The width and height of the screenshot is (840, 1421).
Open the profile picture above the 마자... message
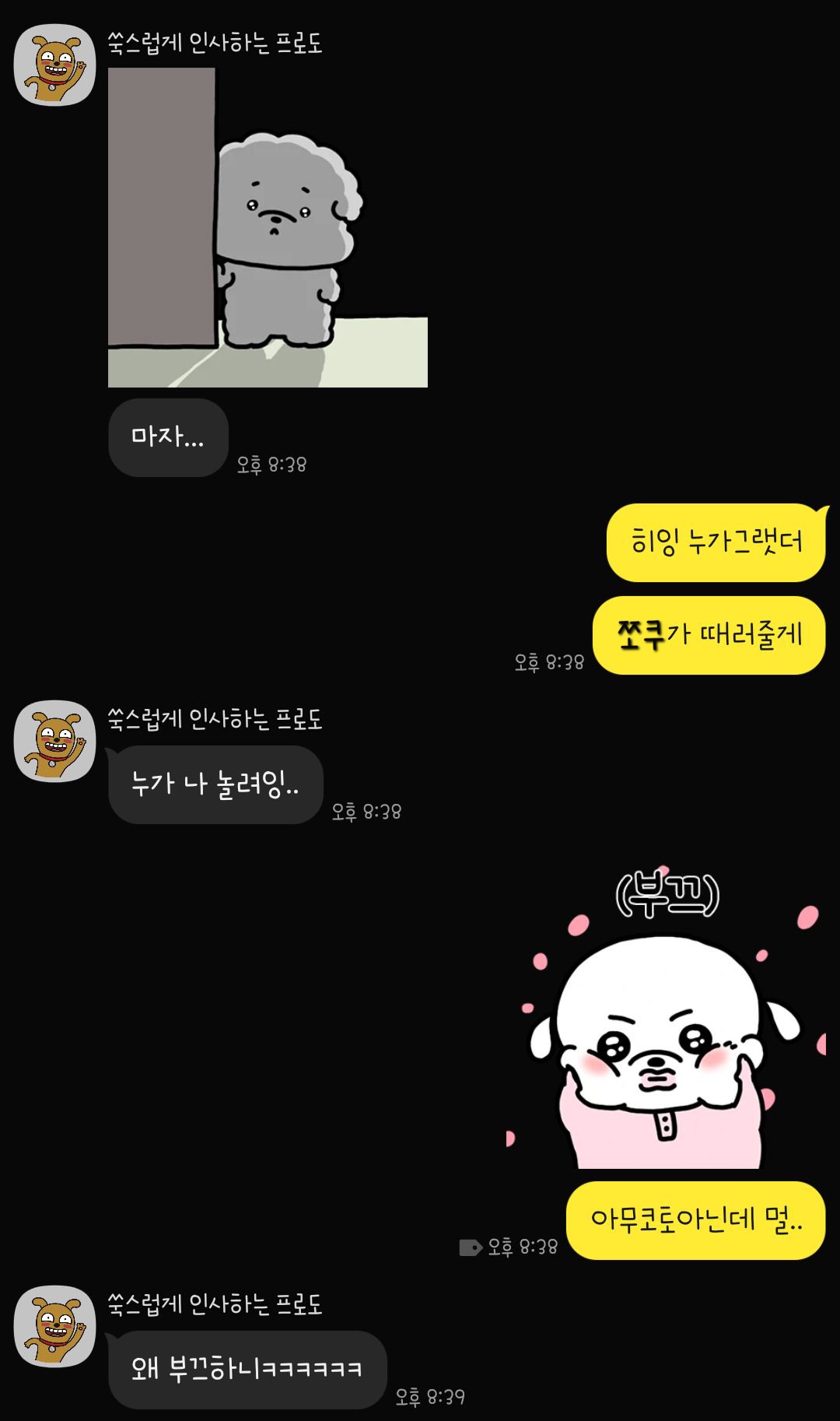(54, 65)
